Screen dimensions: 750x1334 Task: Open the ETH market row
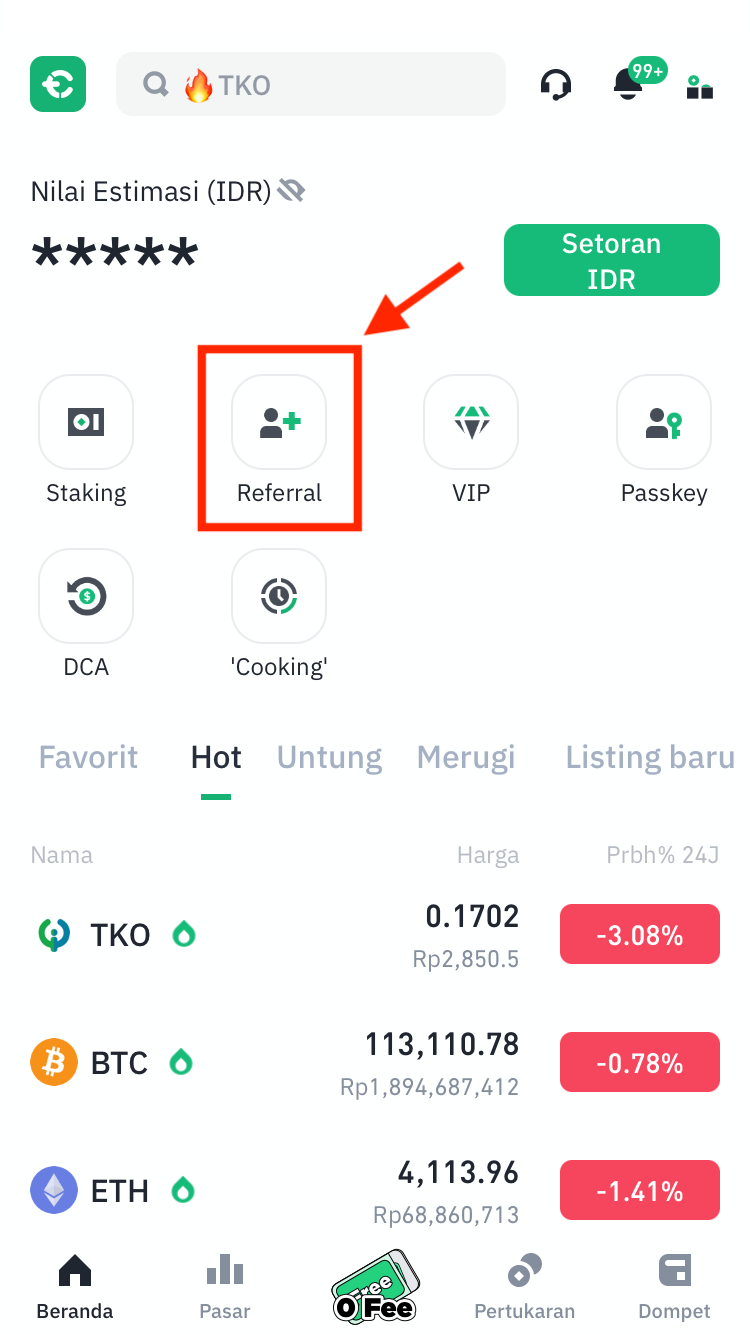[x=375, y=1191]
